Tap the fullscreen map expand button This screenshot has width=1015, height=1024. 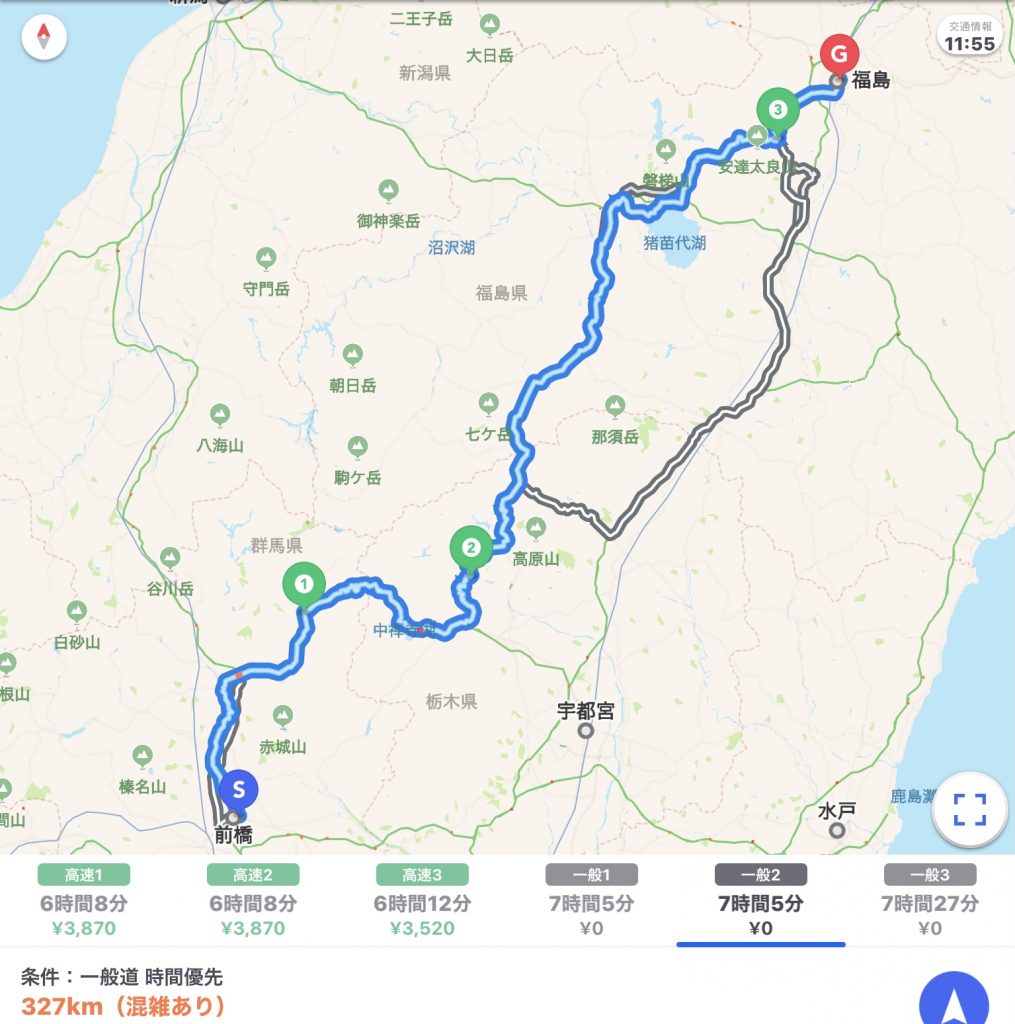pyautogui.click(x=969, y=809)
